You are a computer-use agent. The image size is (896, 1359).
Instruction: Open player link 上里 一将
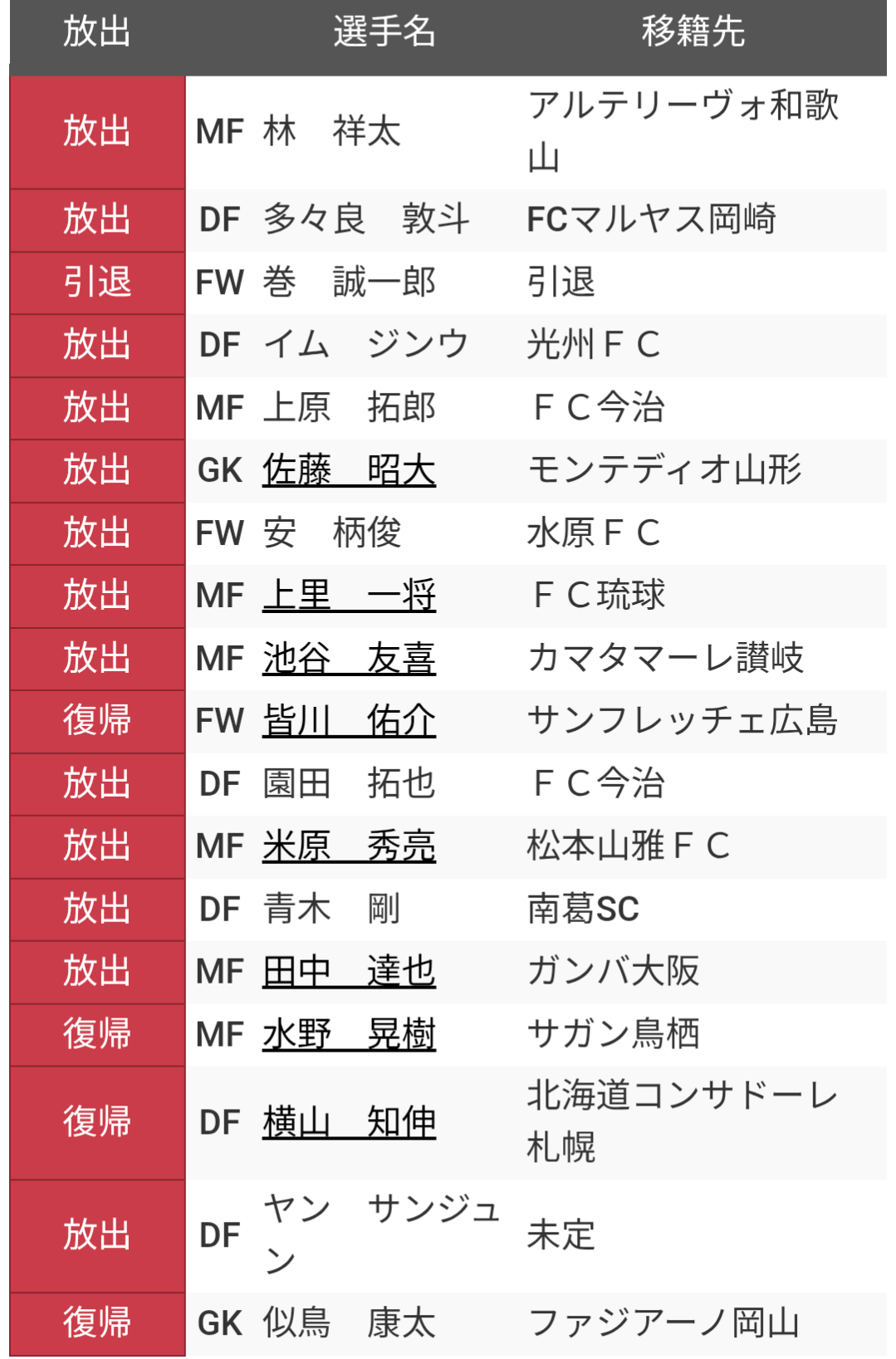[349, 596]
